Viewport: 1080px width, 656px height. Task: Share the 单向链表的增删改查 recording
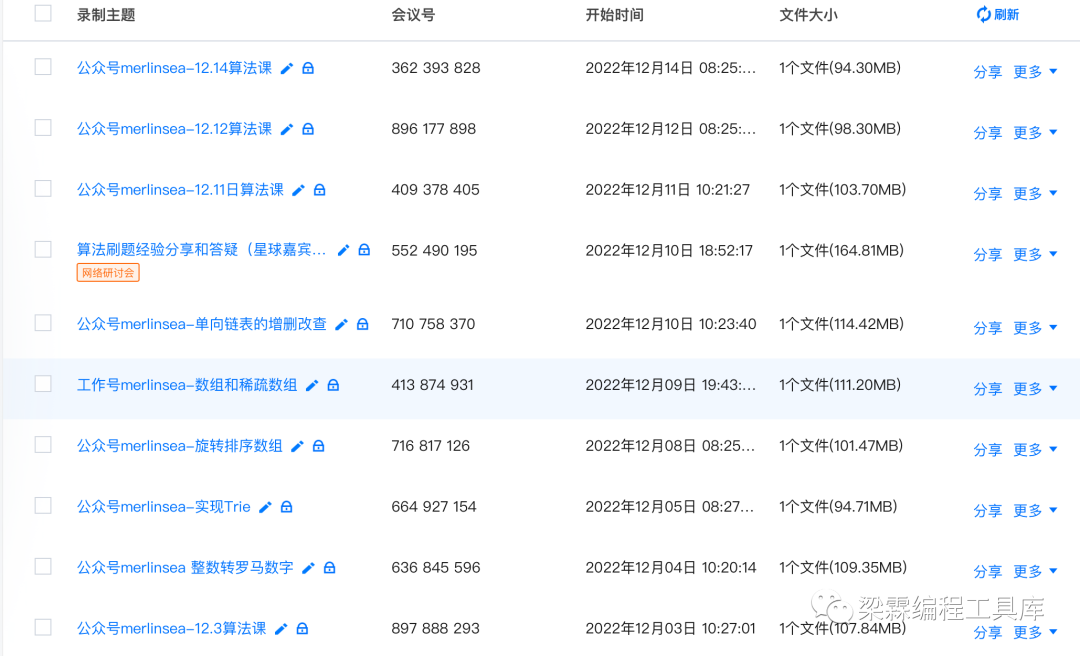tap(987, 328)
